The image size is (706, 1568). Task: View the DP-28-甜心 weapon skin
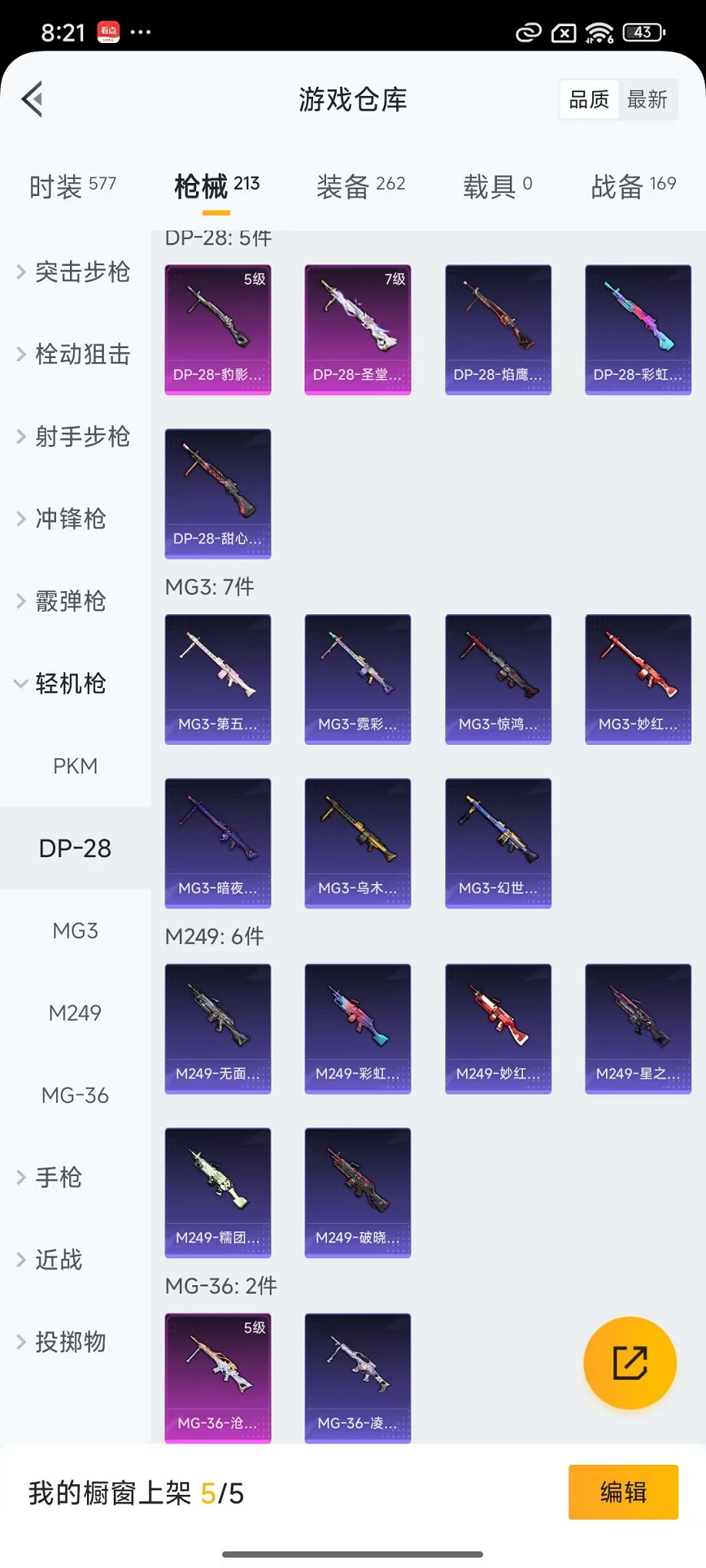pos(218,493)
